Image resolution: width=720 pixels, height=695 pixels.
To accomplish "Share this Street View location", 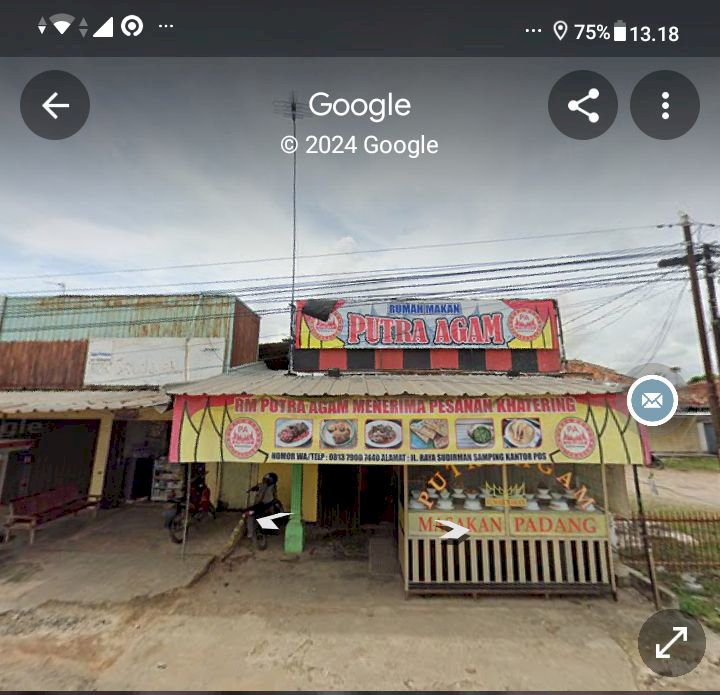I will click(583, 105).
